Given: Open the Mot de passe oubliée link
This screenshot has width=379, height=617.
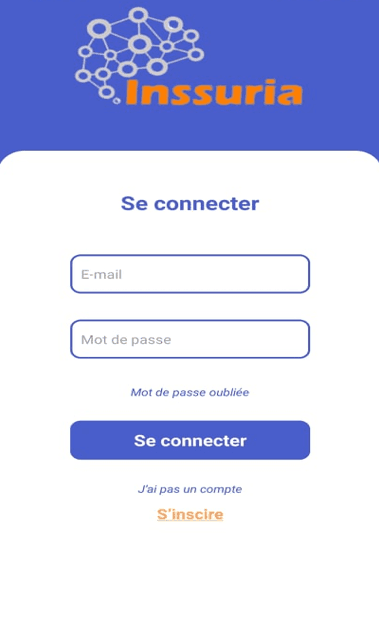Looking at the screenshot, I should pos(190,392).
